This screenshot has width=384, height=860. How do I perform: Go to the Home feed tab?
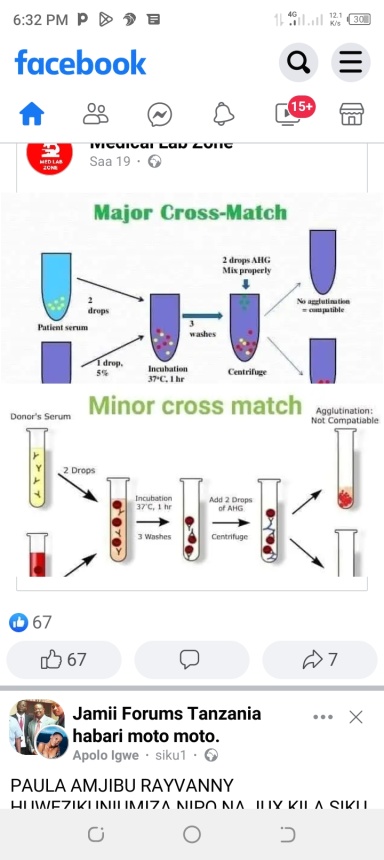32,115
